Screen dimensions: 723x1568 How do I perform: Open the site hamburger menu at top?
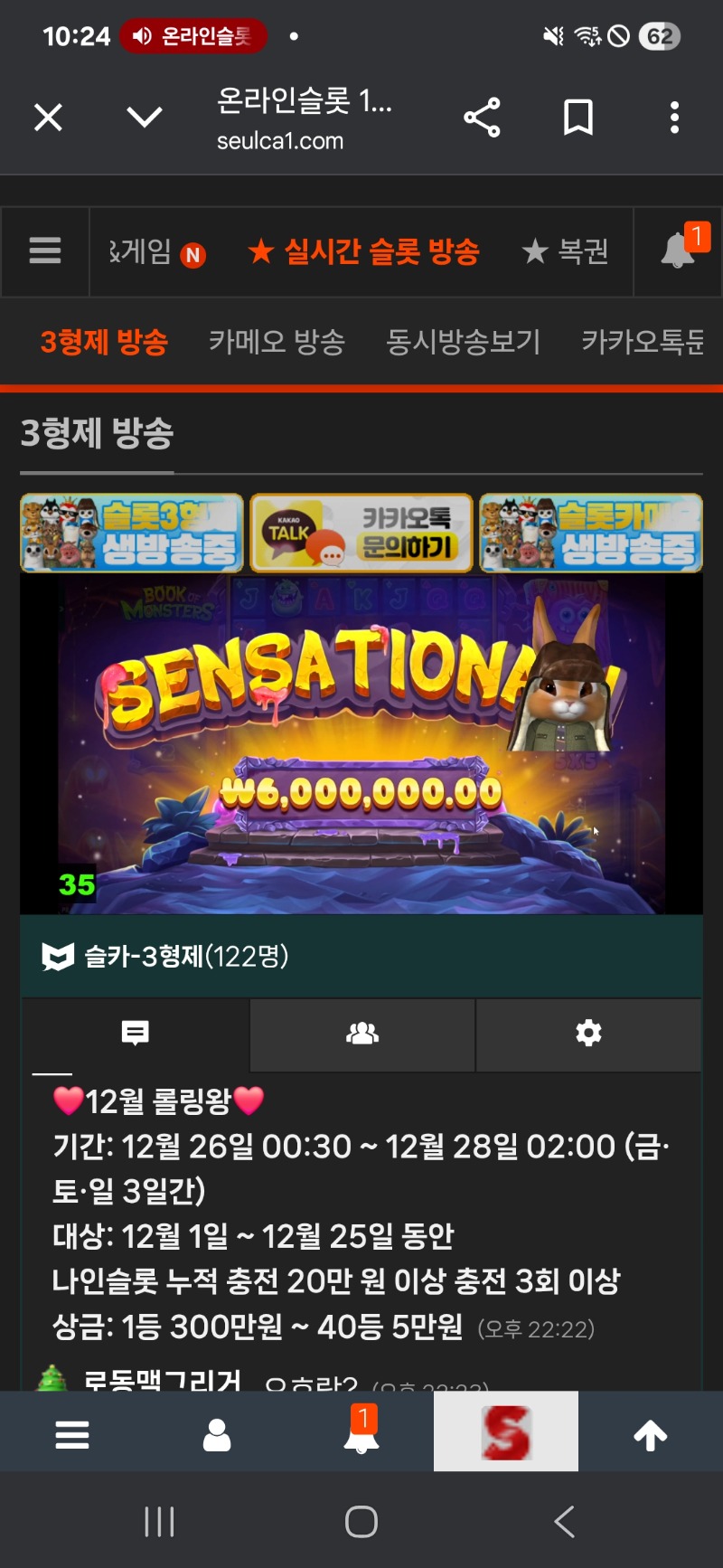45,250
